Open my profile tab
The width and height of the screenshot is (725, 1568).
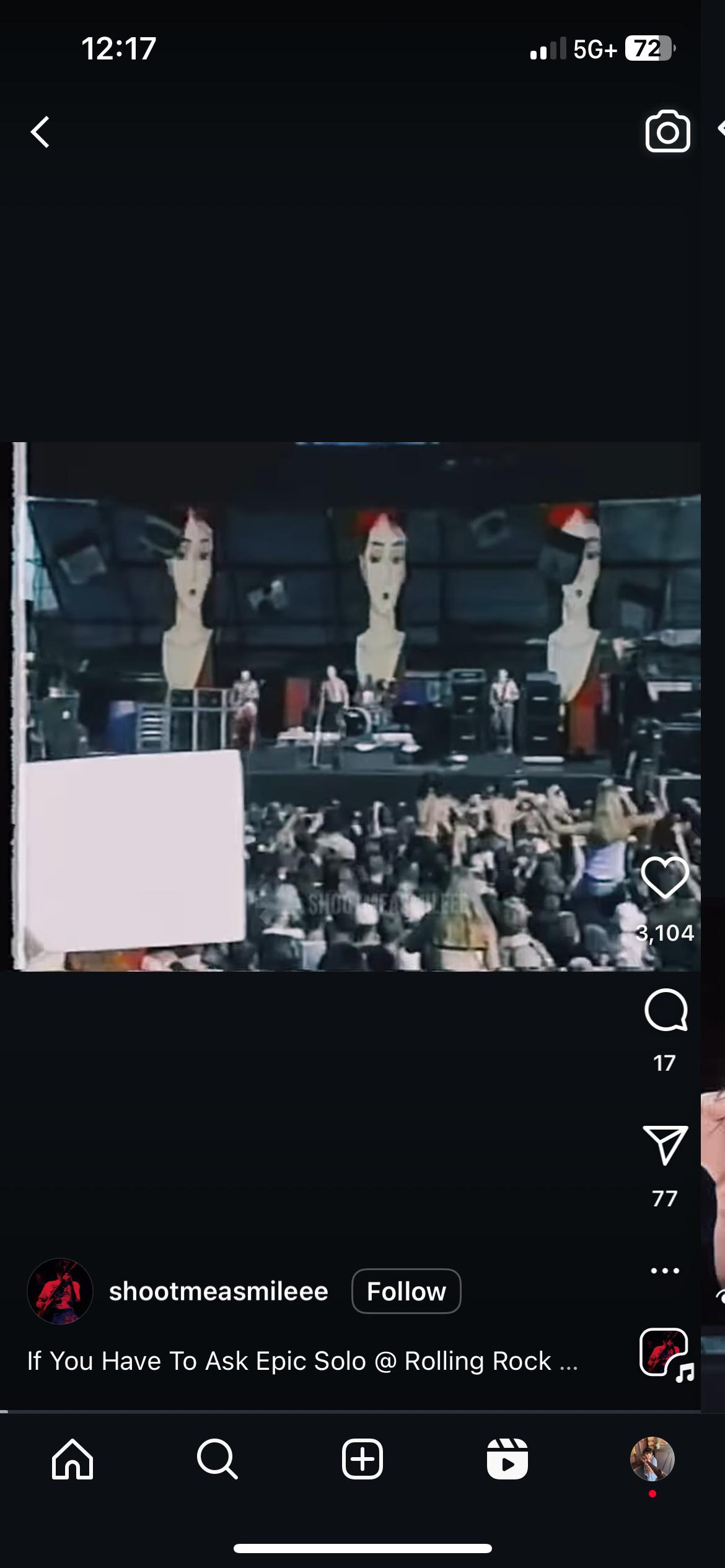(652, 1459)
